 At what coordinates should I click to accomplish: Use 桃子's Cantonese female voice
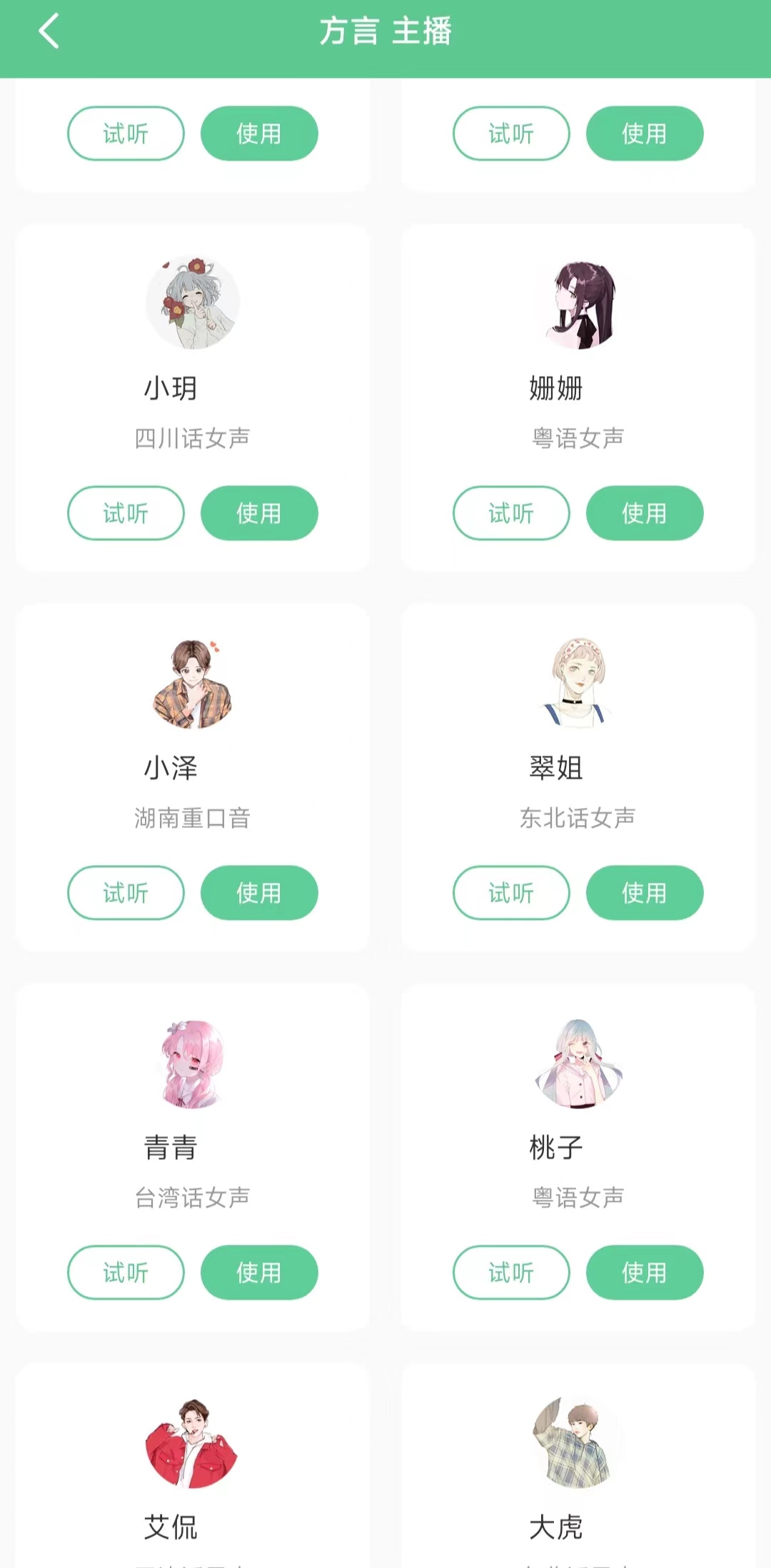pyautogui.click(x=645, y=1273)
